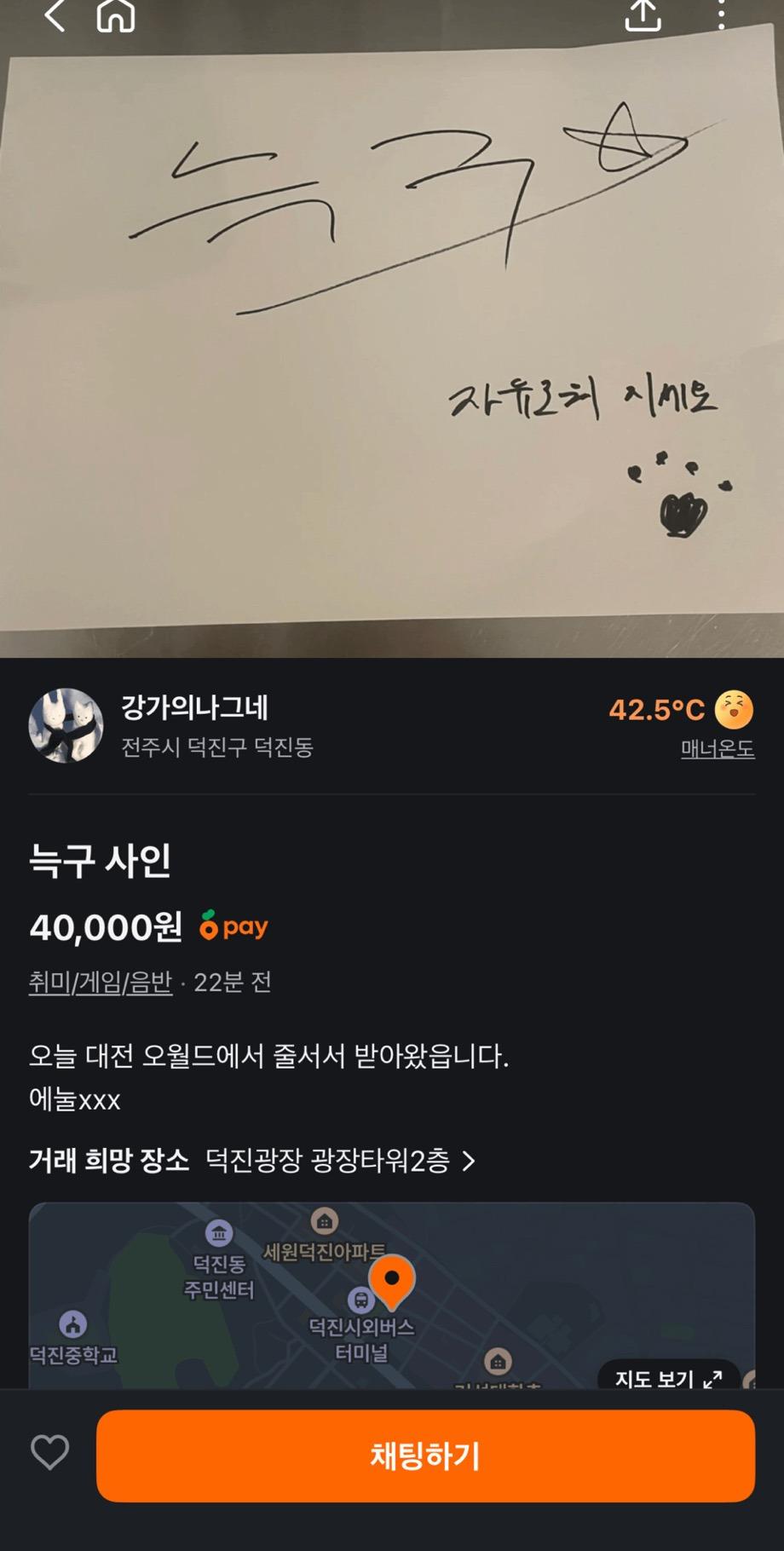Tap the autograph product photo
Image resolution: width=784 pixels, height=1551 pixels.
coord(392,341)
